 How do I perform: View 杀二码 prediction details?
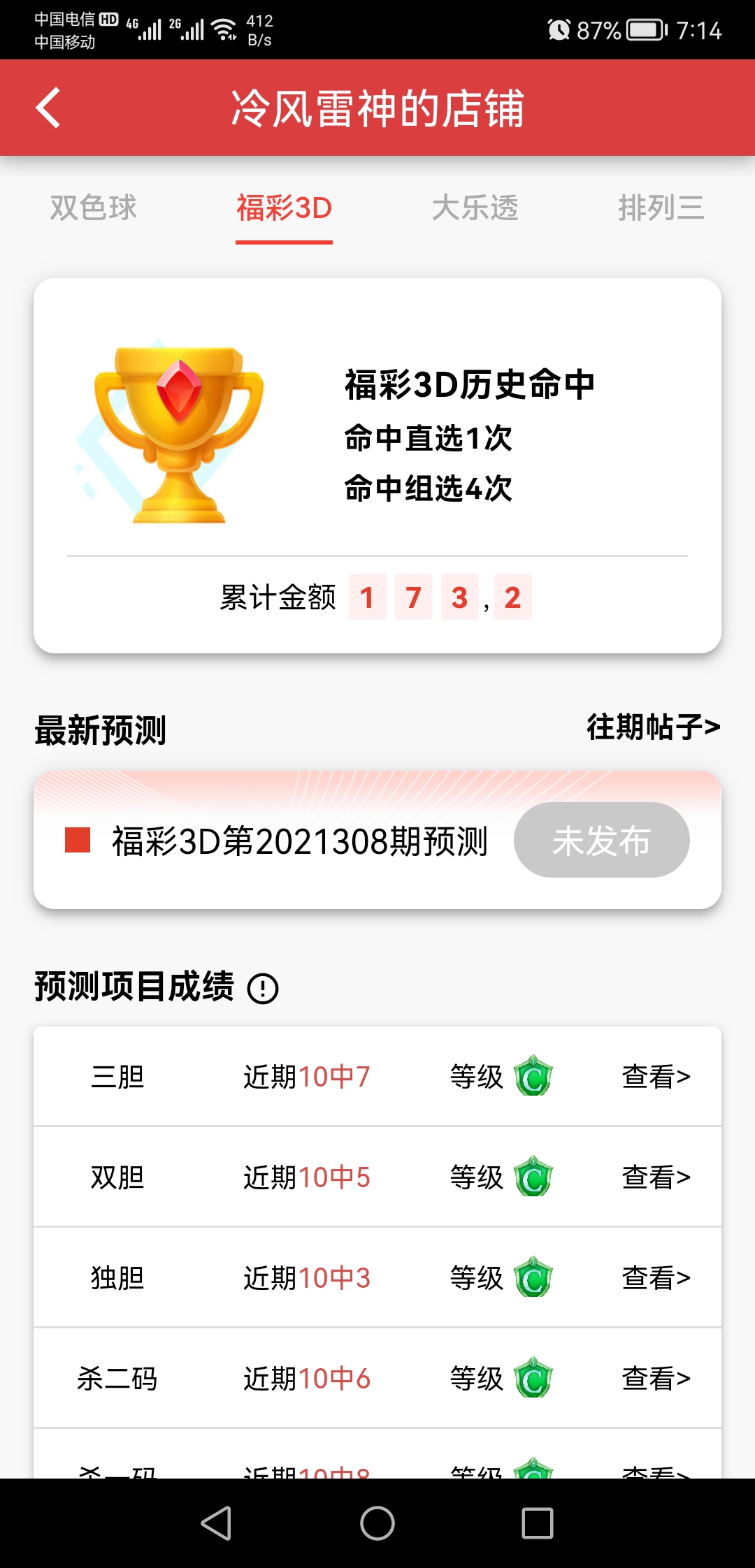(x=656, y=1379)
